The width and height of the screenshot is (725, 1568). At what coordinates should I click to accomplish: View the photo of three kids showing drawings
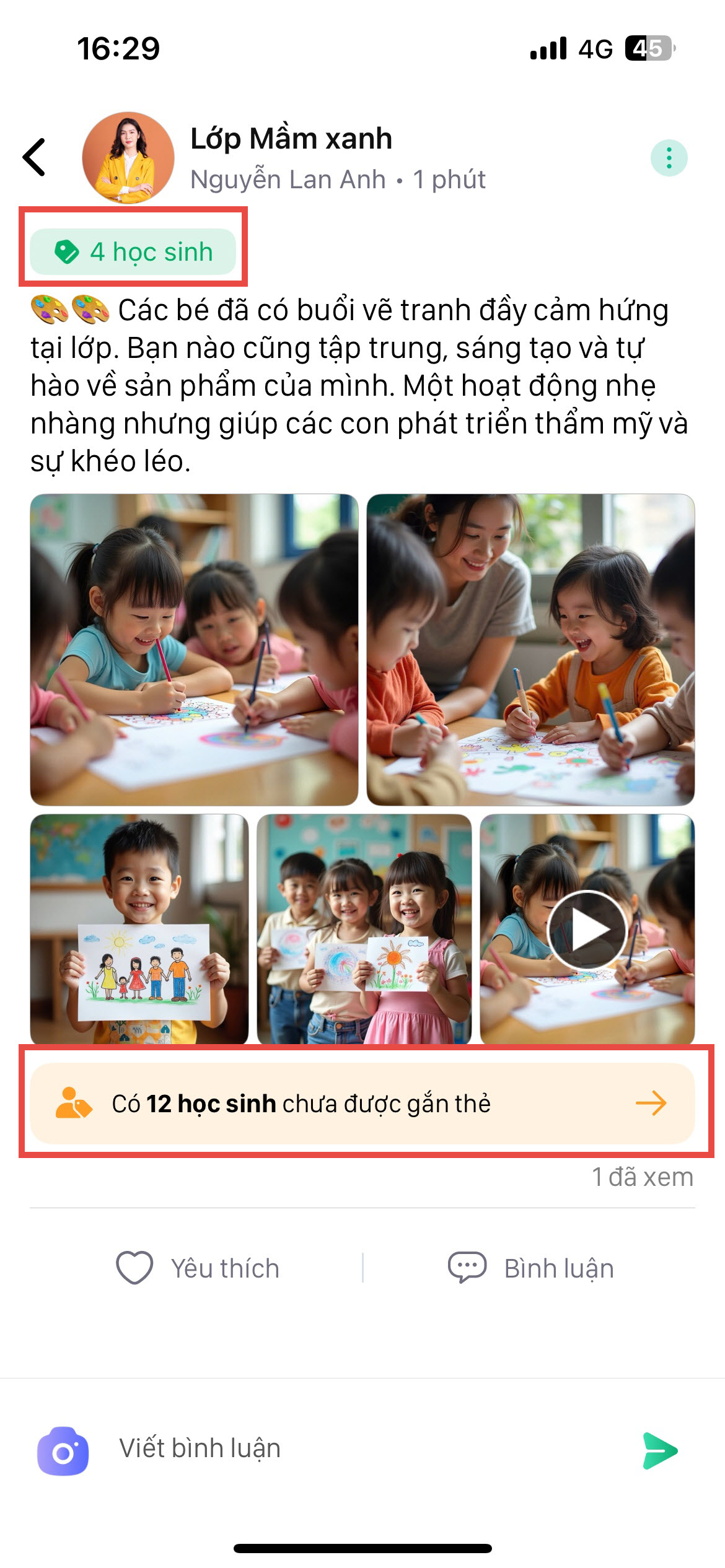pyautogui.click(x=364, y=929)
